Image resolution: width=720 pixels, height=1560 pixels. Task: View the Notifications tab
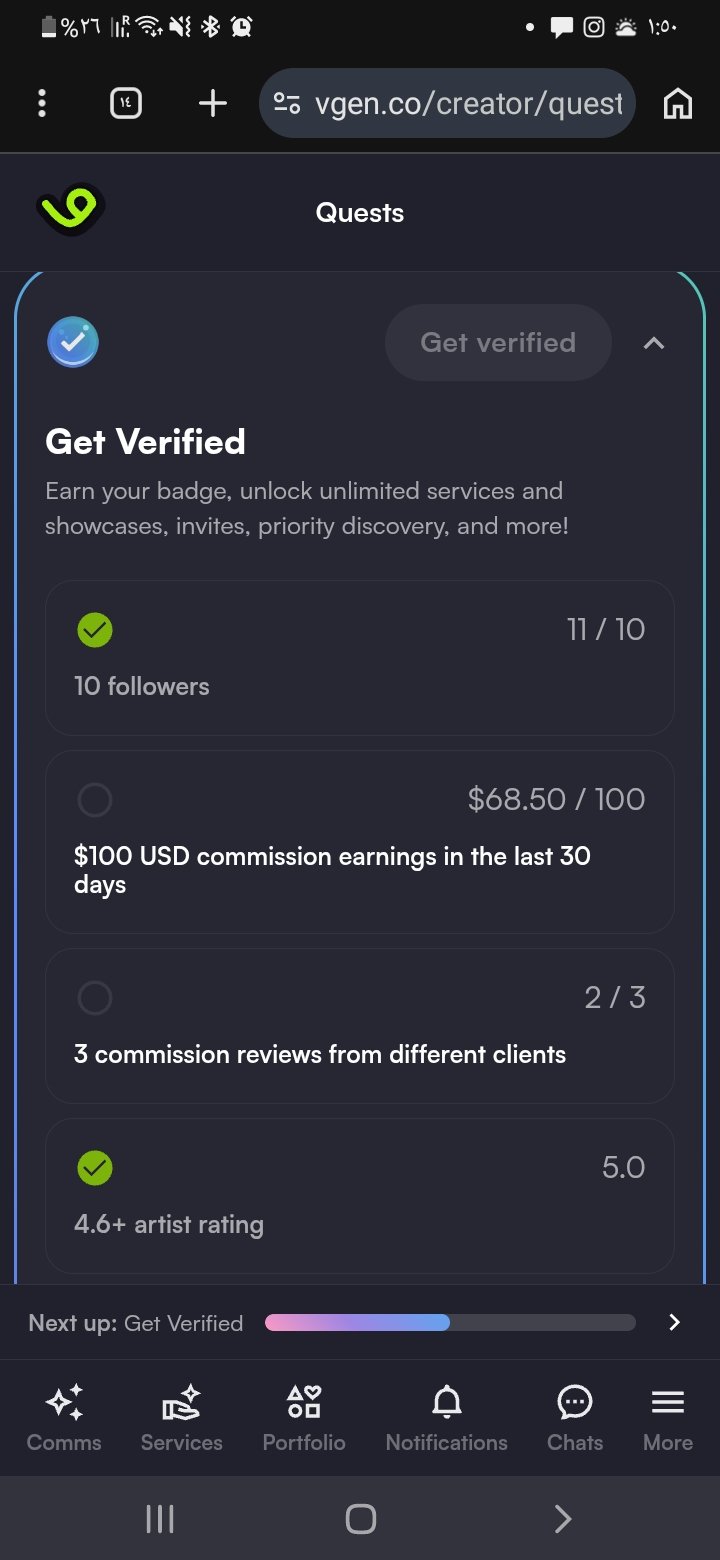point(446,1418)
